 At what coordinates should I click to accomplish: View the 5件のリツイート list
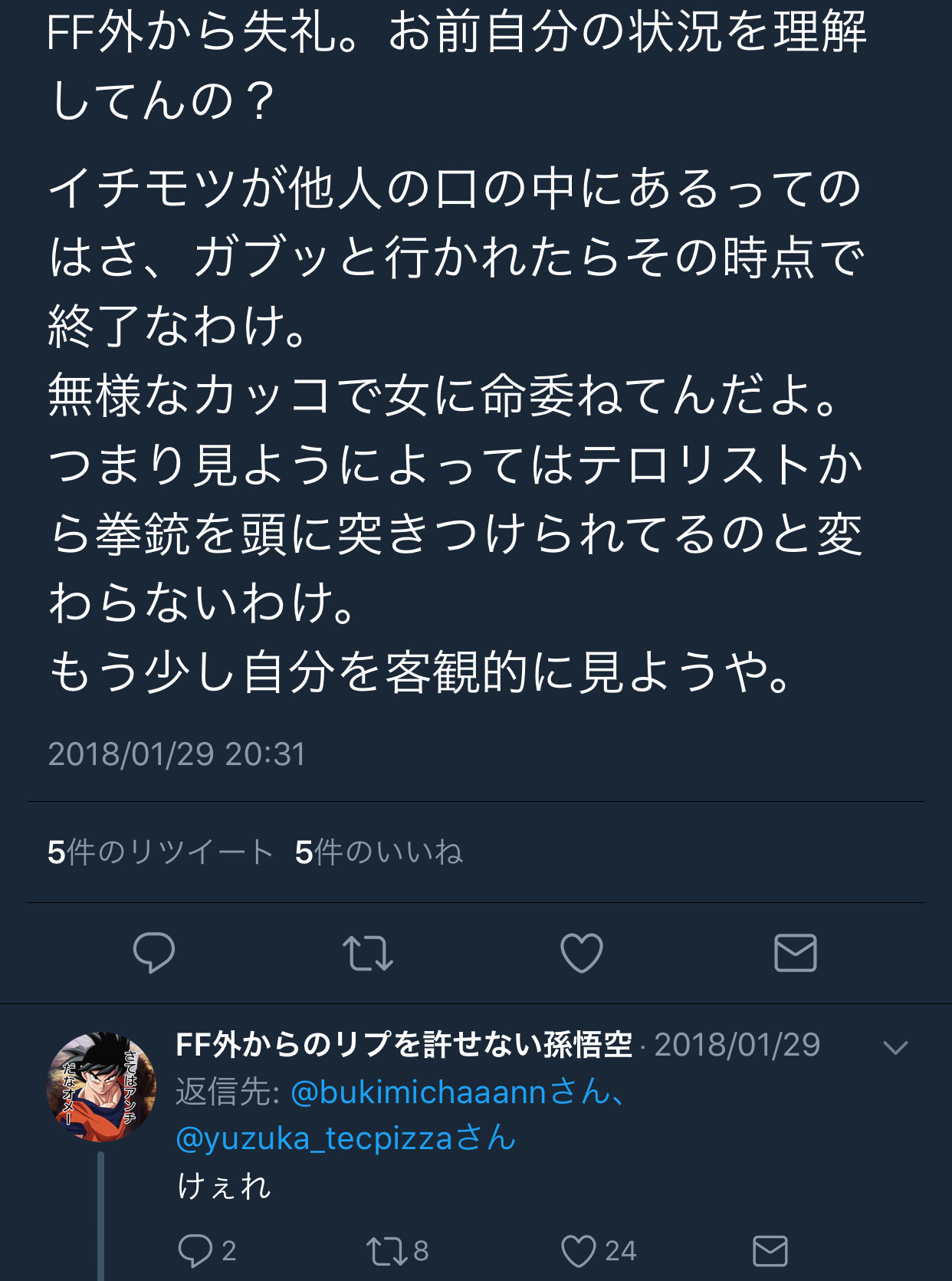click(159, 852)
